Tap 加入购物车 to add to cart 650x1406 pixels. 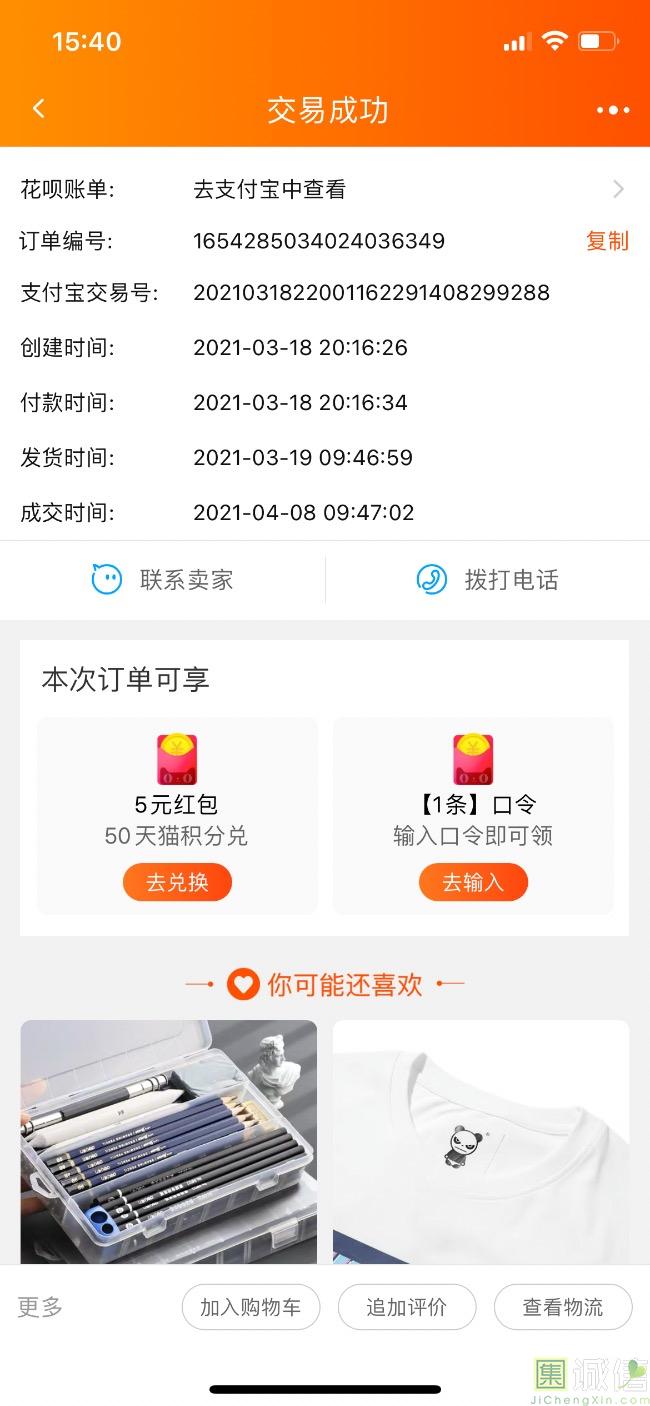[250, 1307]
